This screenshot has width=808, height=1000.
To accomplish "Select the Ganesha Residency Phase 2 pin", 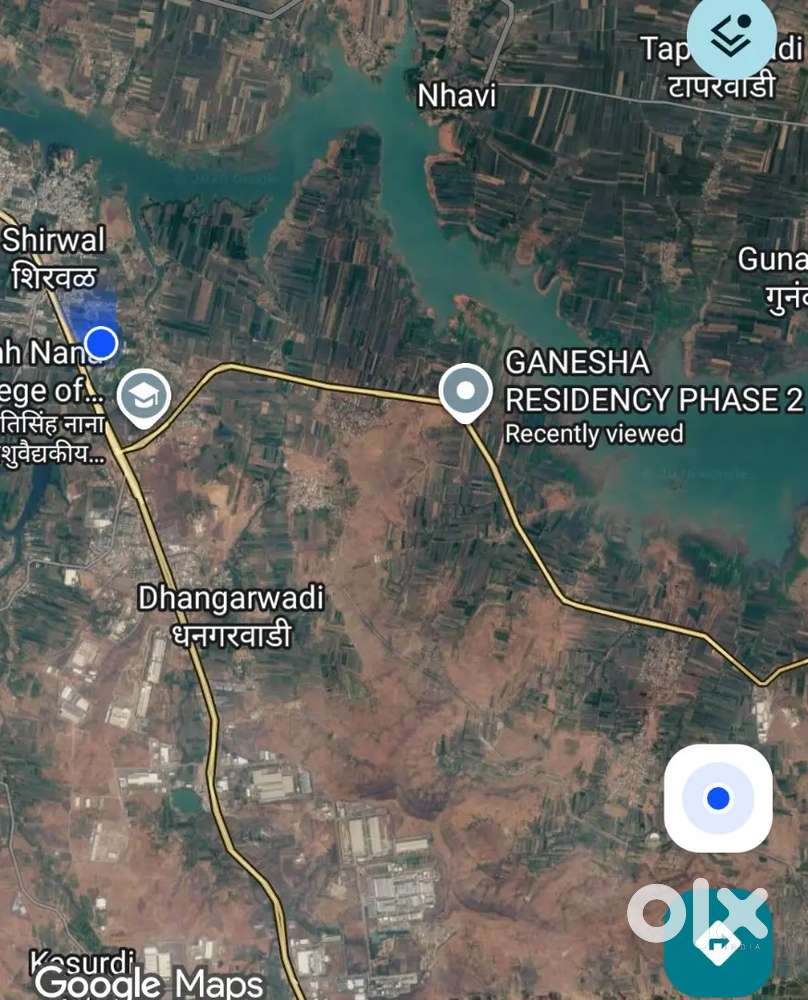I will 466,393.
